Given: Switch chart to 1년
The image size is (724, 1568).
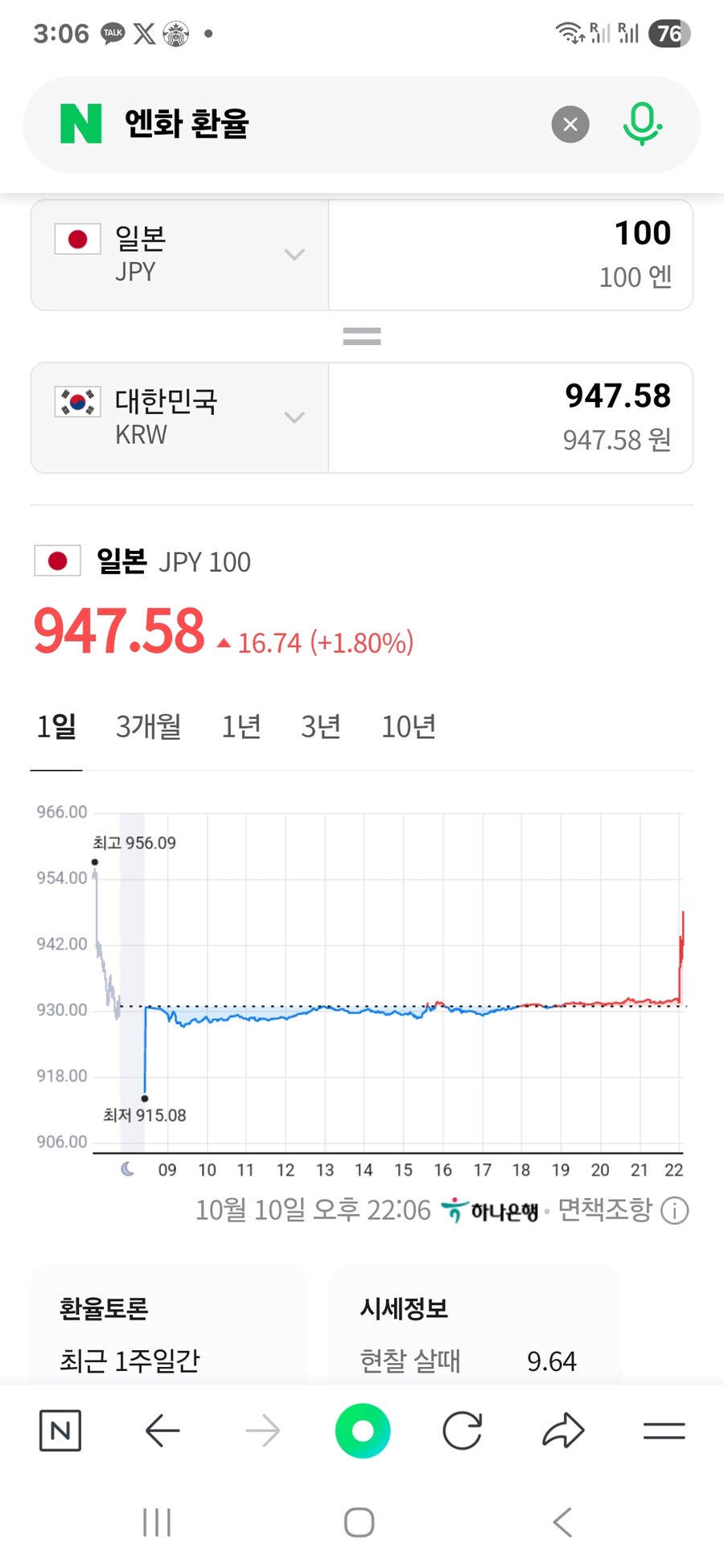Looking at the screenshot, I should 241,727.
